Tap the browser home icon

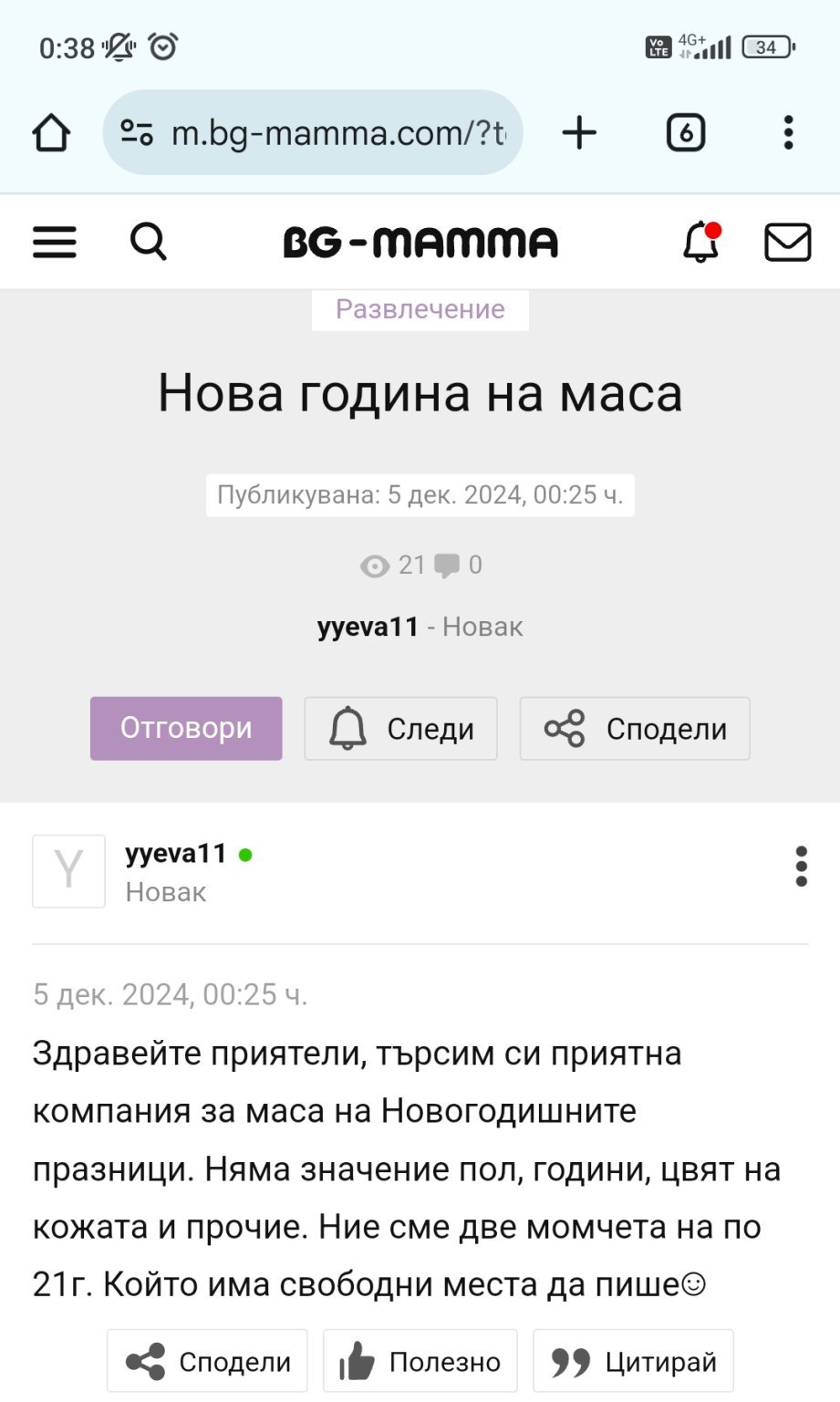coord(51,133)
